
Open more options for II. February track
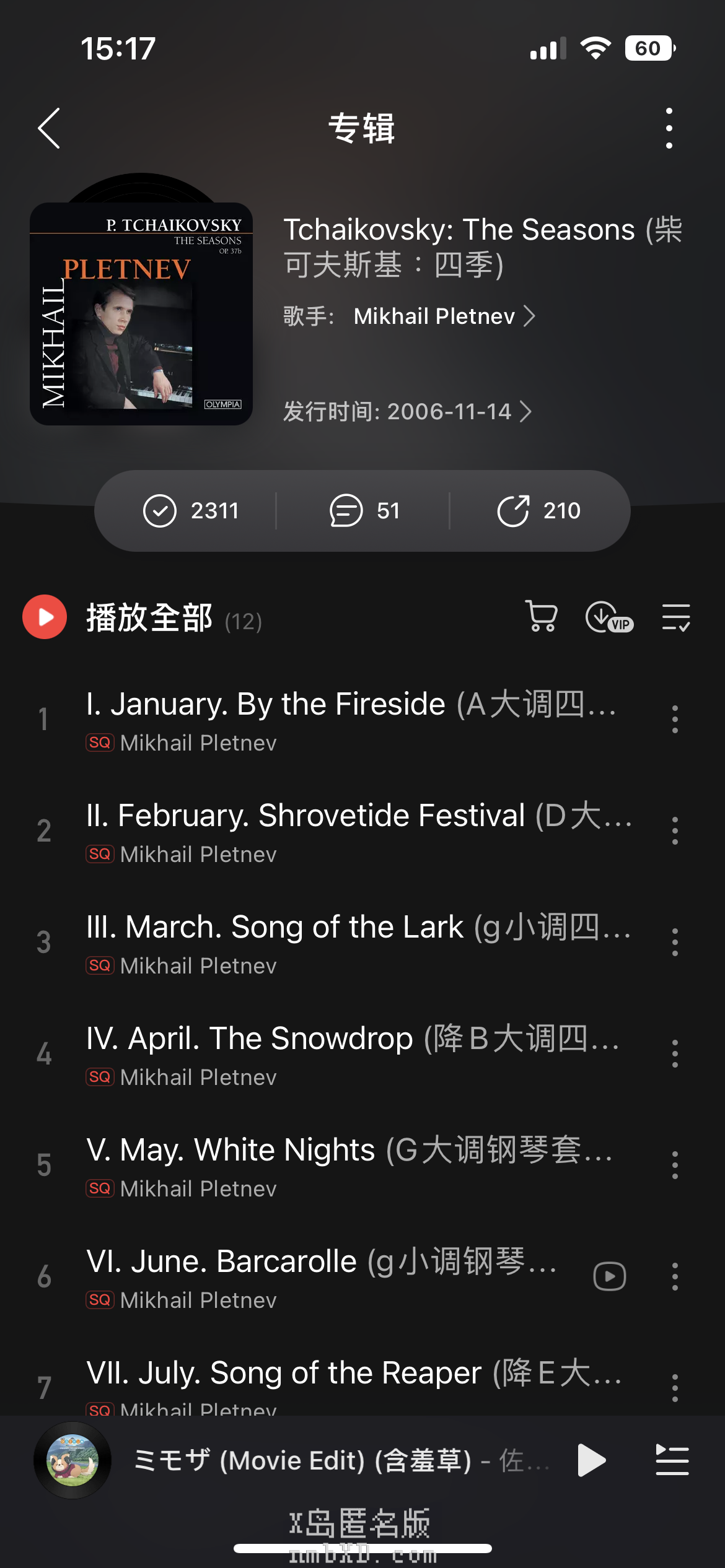point(675,830)
